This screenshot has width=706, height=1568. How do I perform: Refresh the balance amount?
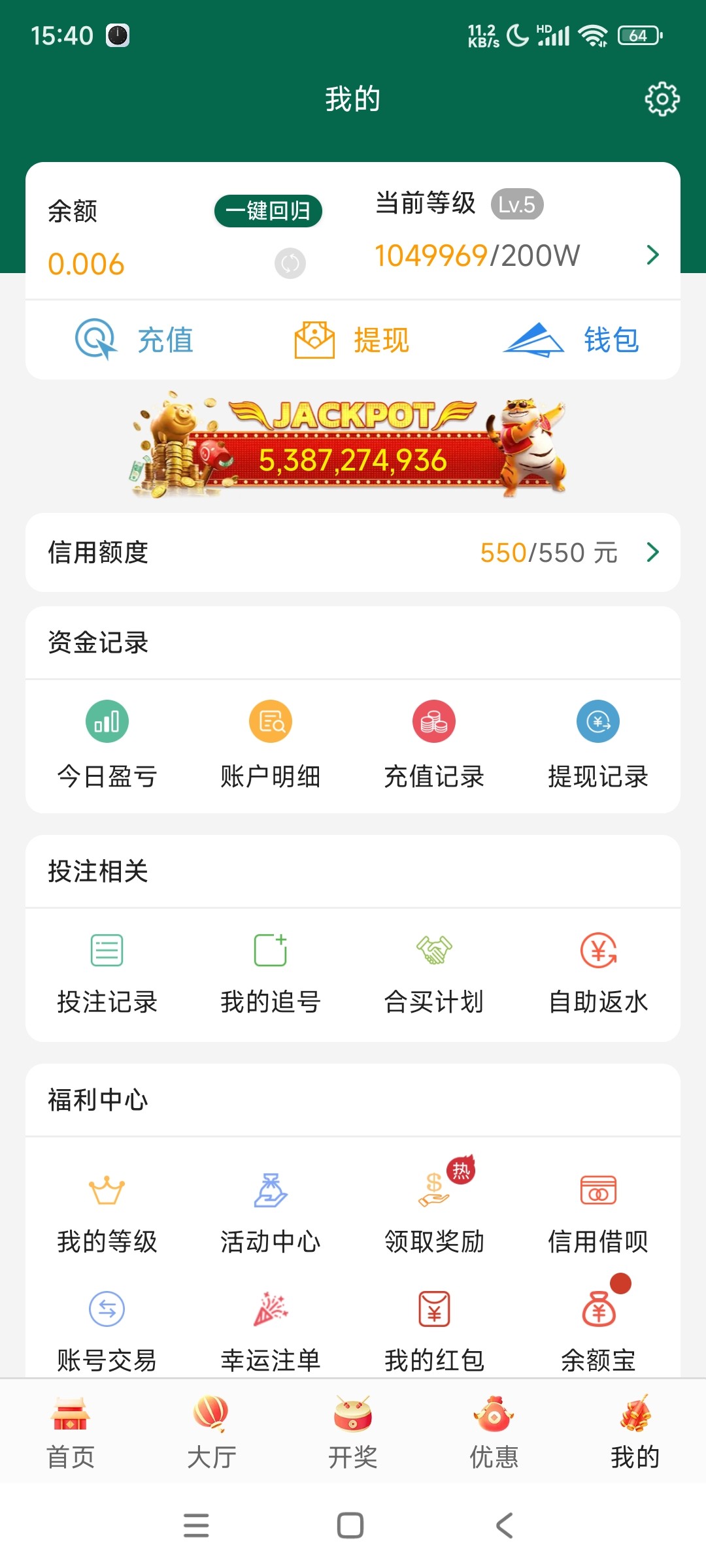290,263
